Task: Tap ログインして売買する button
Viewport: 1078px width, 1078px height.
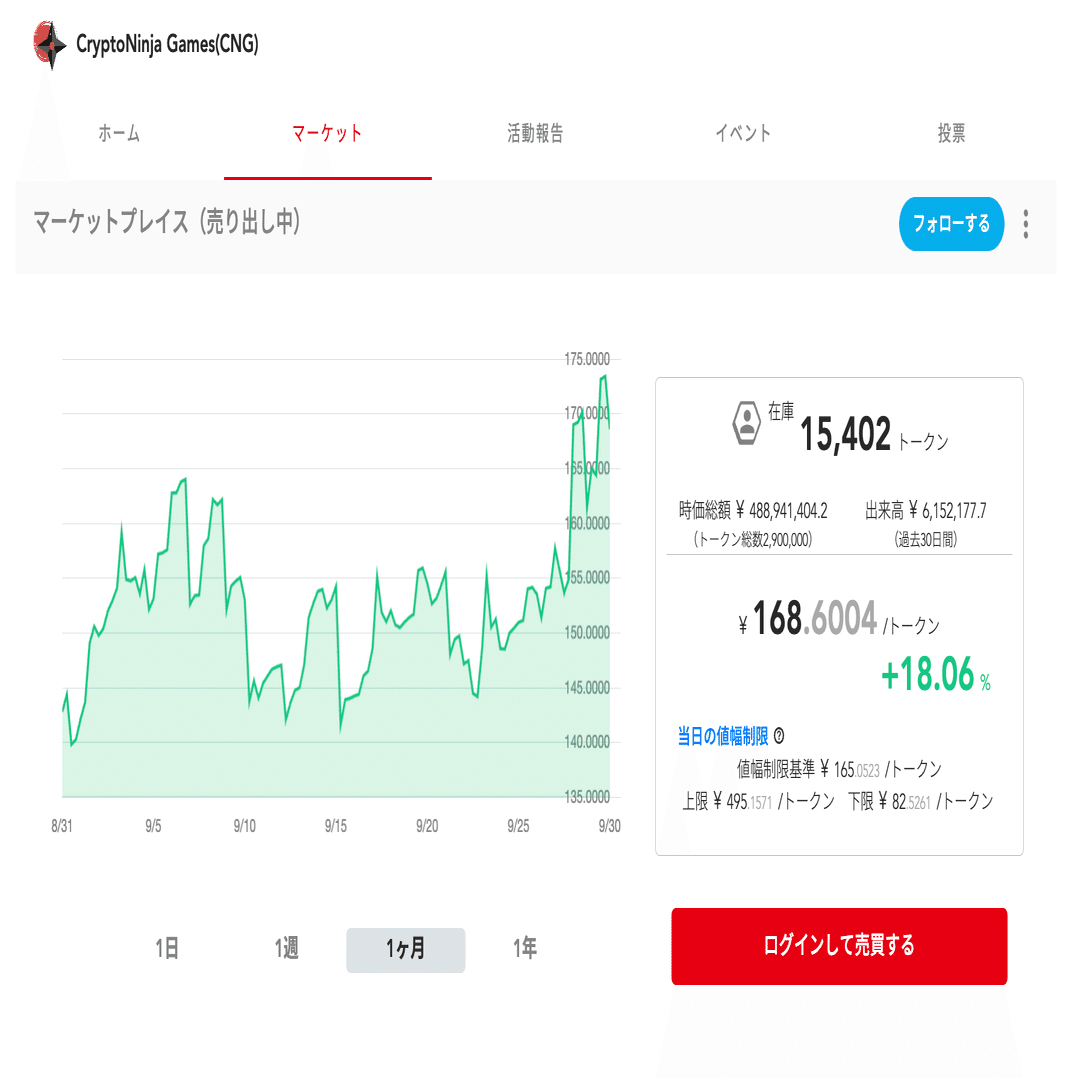Action: coord(839,946)
